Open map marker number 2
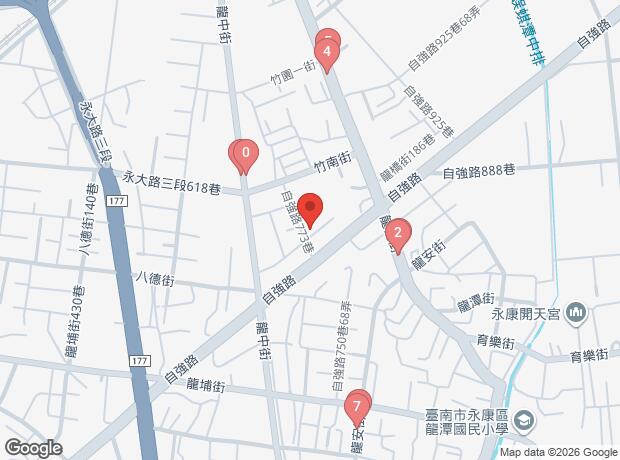Screen dimensions: 620x460 (398, 237)
